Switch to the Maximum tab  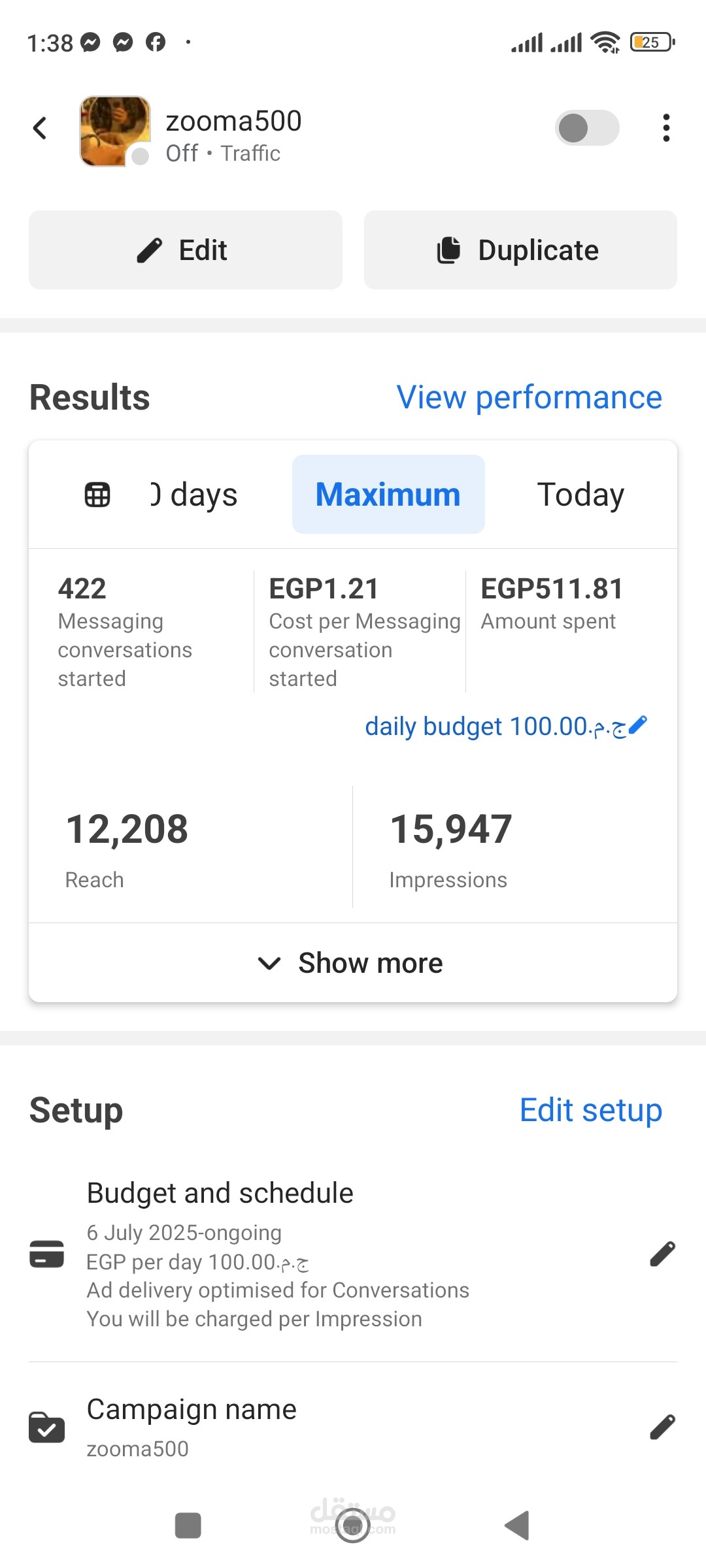388,495
